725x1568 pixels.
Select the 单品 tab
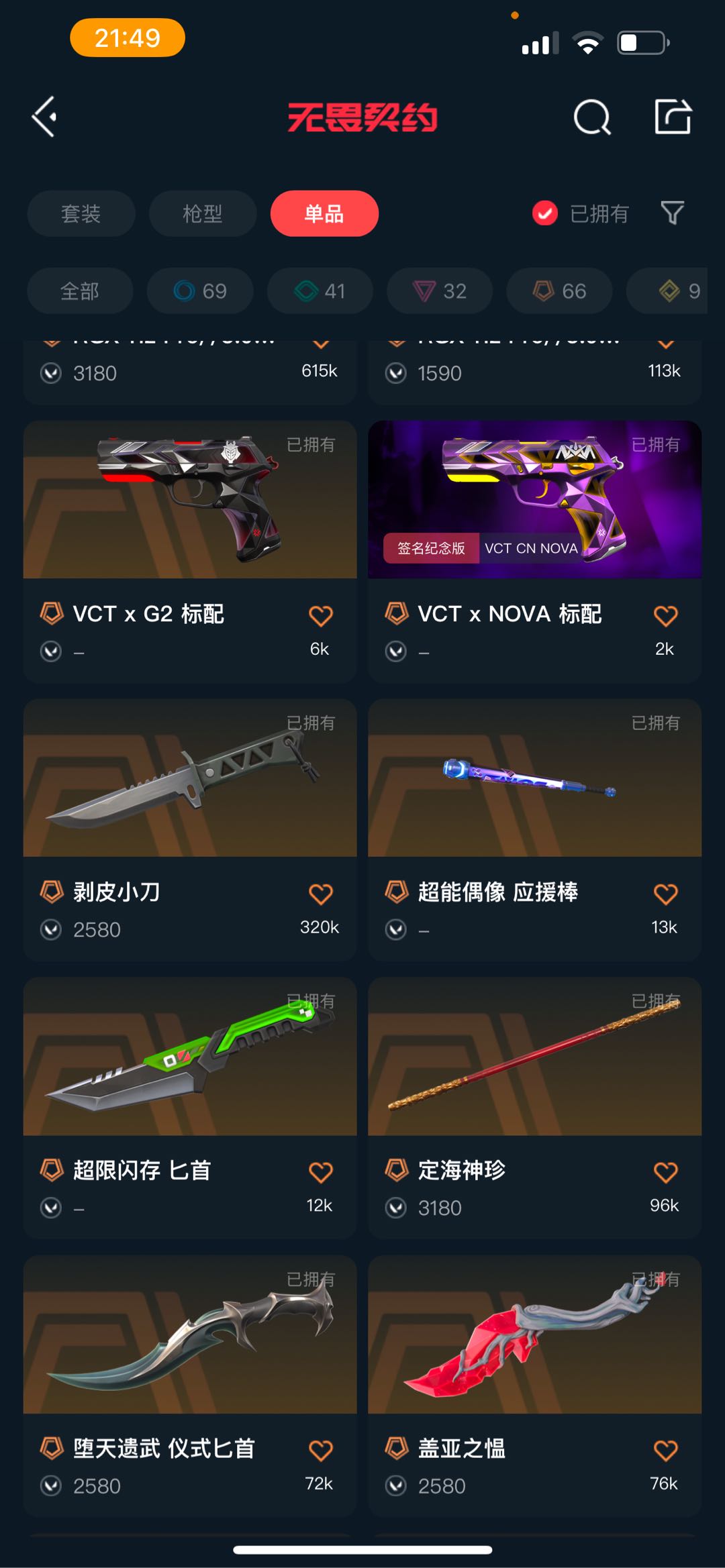pos(324,214)
